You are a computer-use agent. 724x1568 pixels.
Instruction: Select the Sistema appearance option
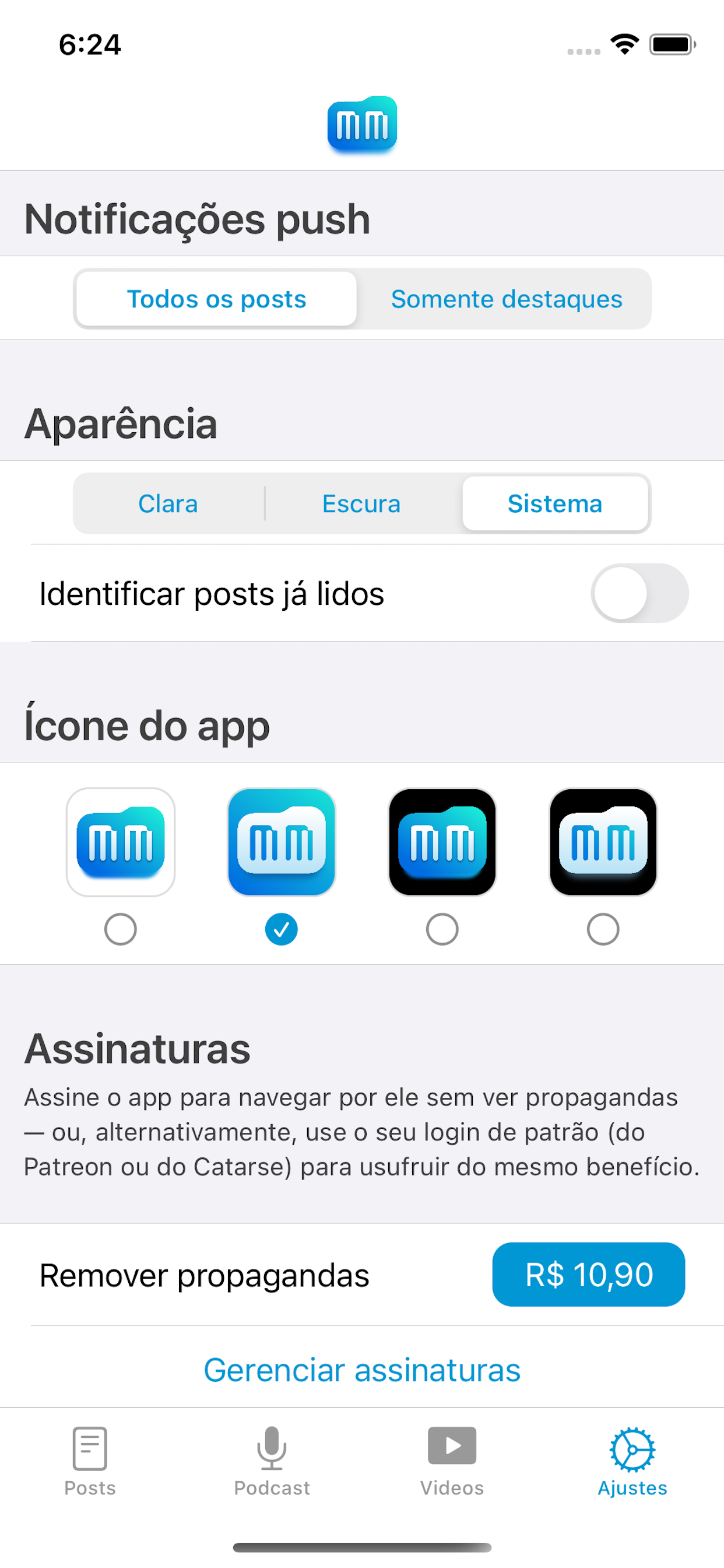click(x=555, y=503)
